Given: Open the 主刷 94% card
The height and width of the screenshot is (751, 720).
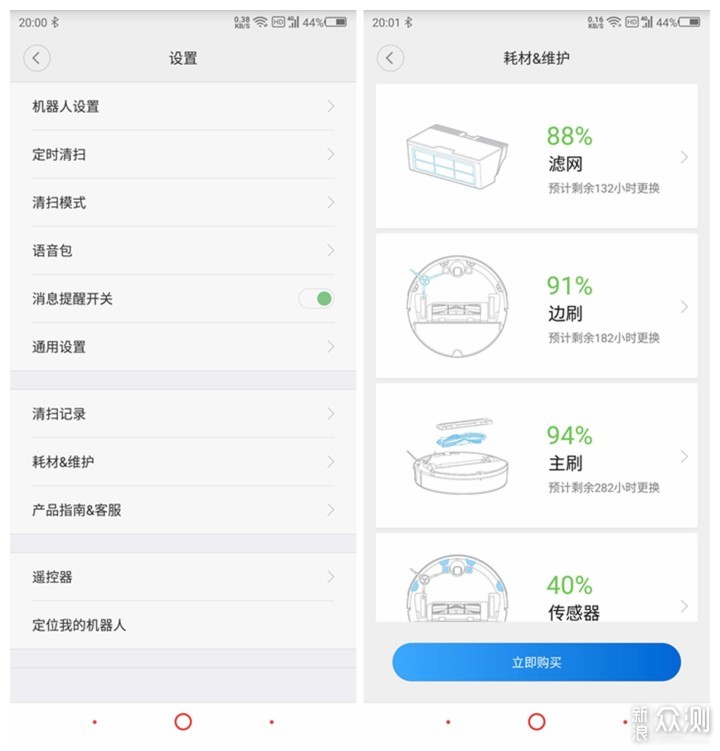Looking at the screenshot, I should coord(536,456).
